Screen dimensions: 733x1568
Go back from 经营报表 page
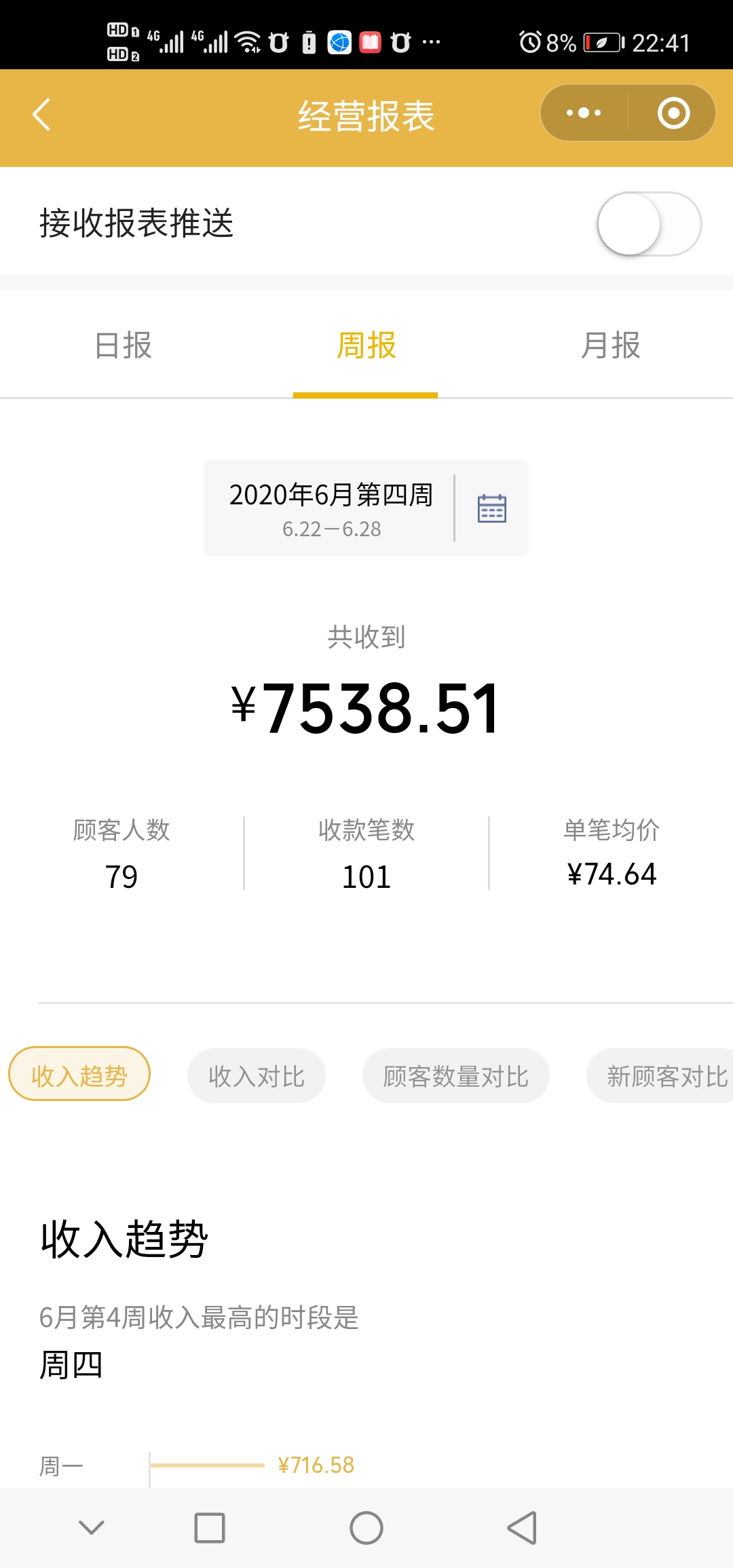pos(42,114)
